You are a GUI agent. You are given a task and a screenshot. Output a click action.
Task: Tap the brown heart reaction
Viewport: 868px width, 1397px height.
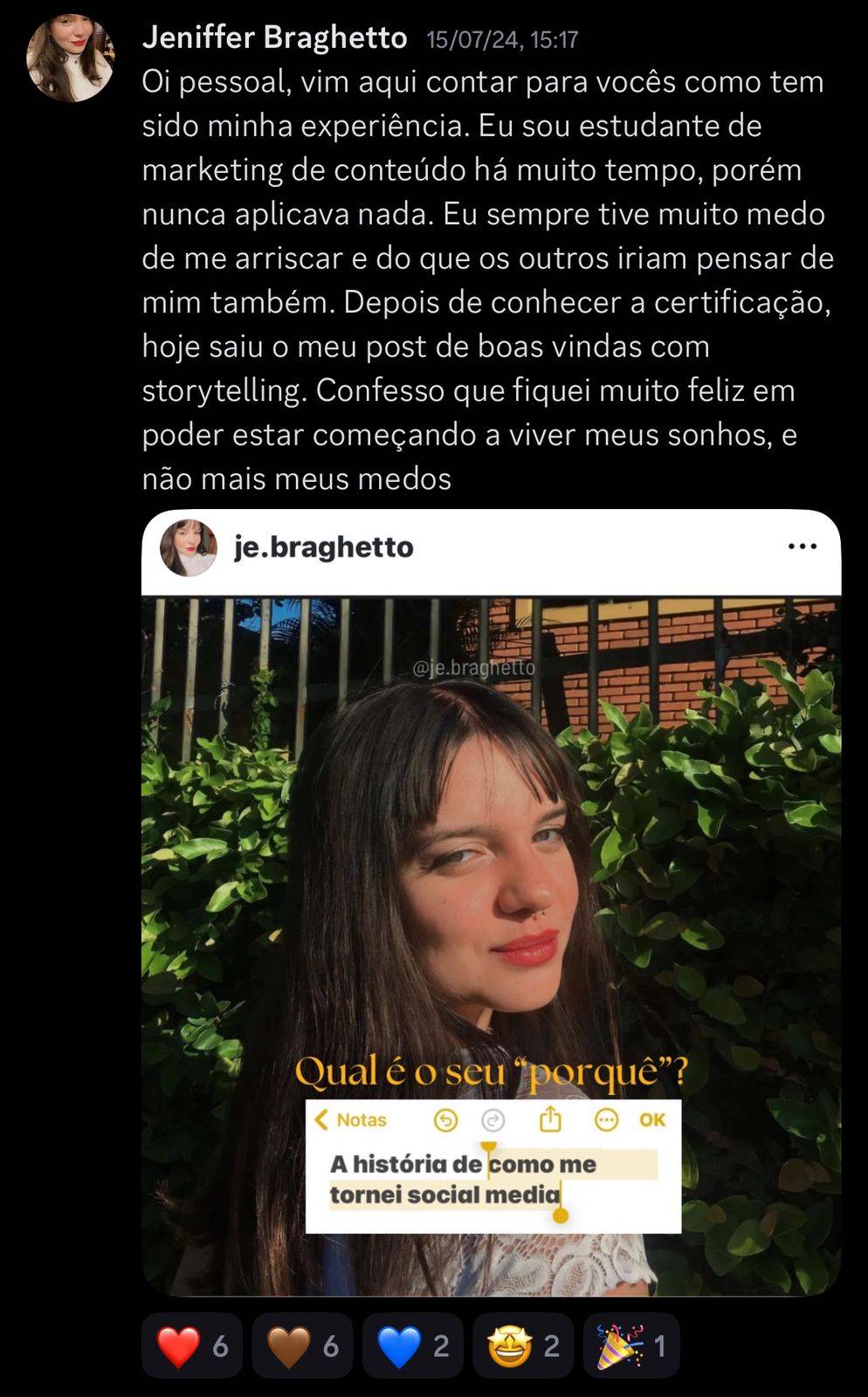(302, 1345)
